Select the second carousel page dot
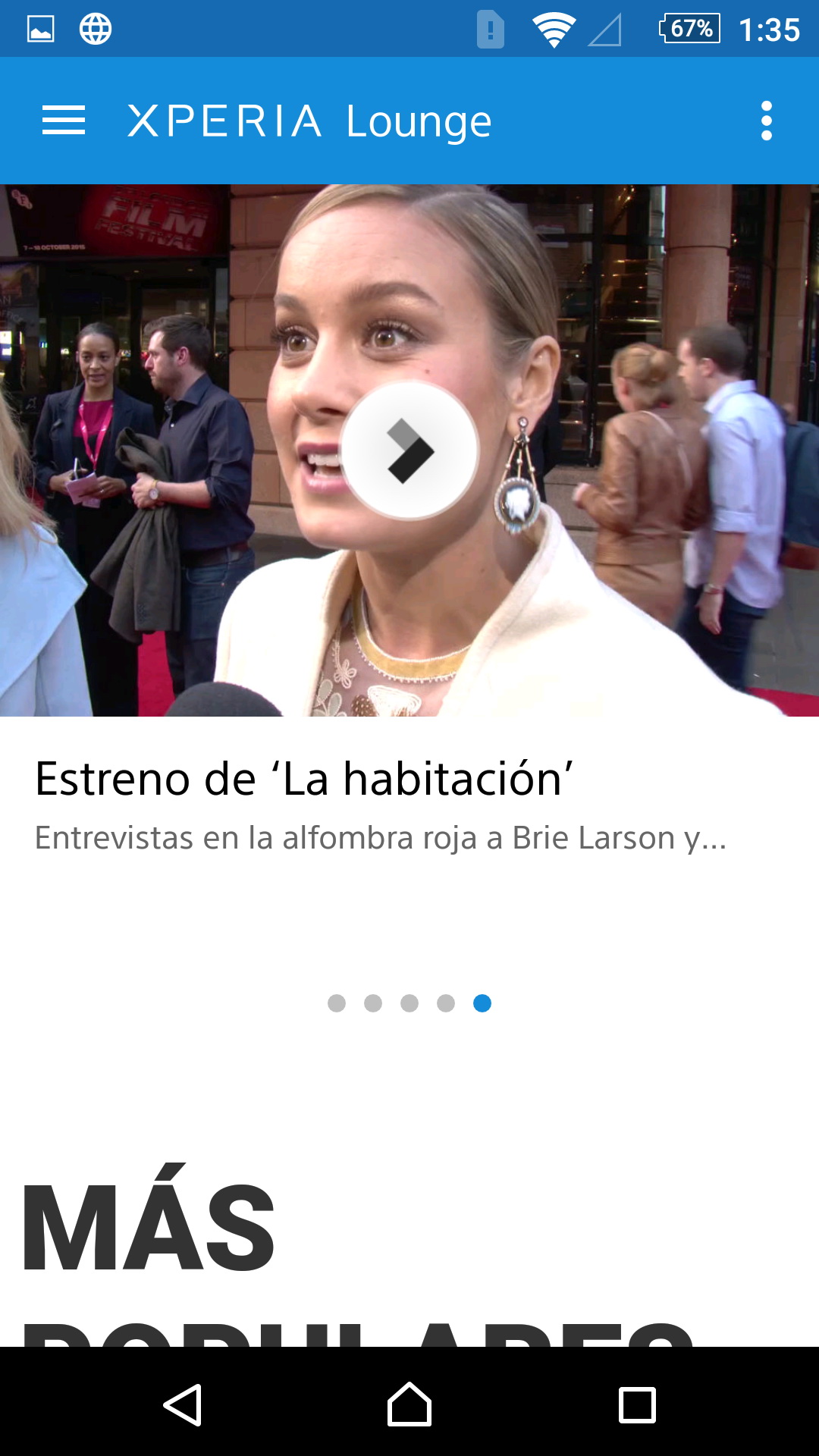 (x=373, y=1003)
